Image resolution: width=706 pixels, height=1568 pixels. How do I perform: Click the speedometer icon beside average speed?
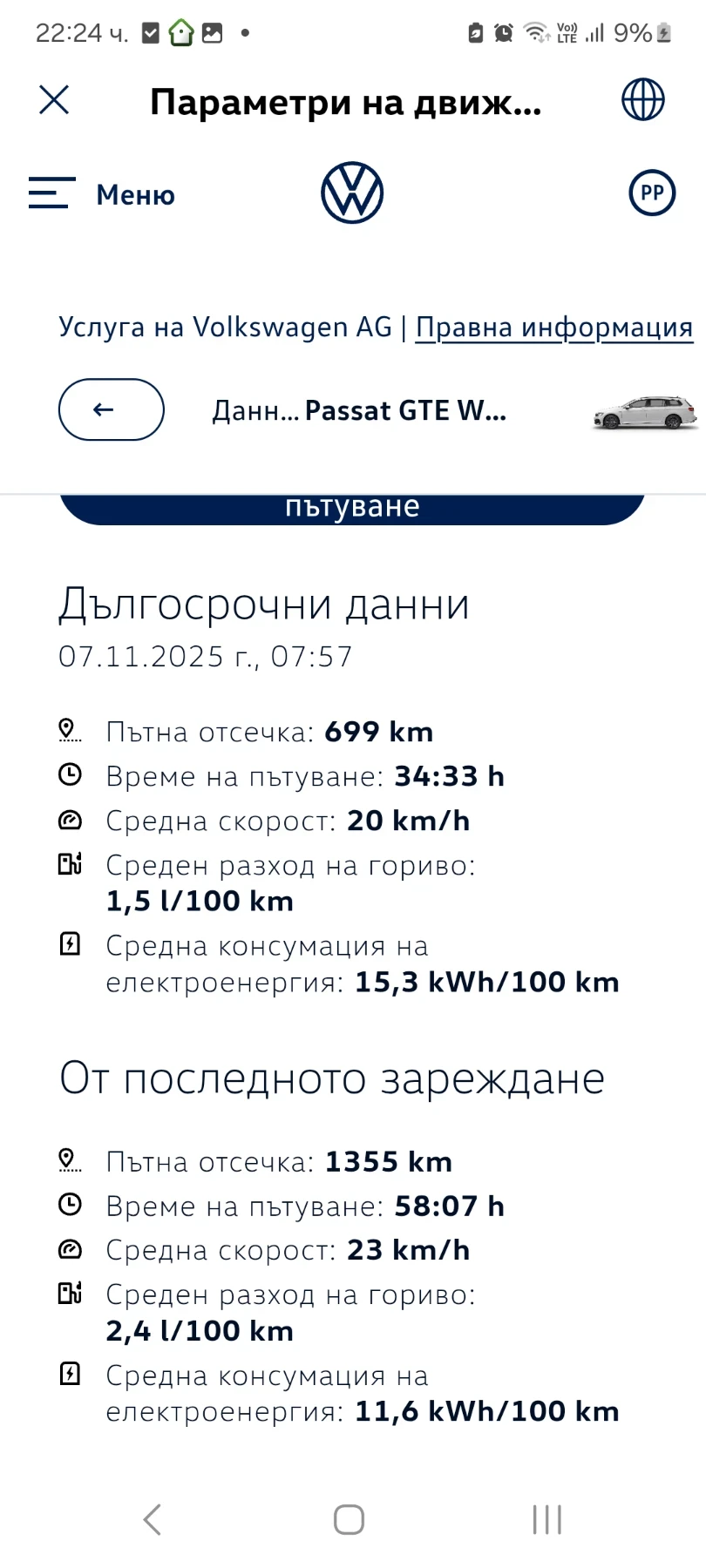pos(69,819)
